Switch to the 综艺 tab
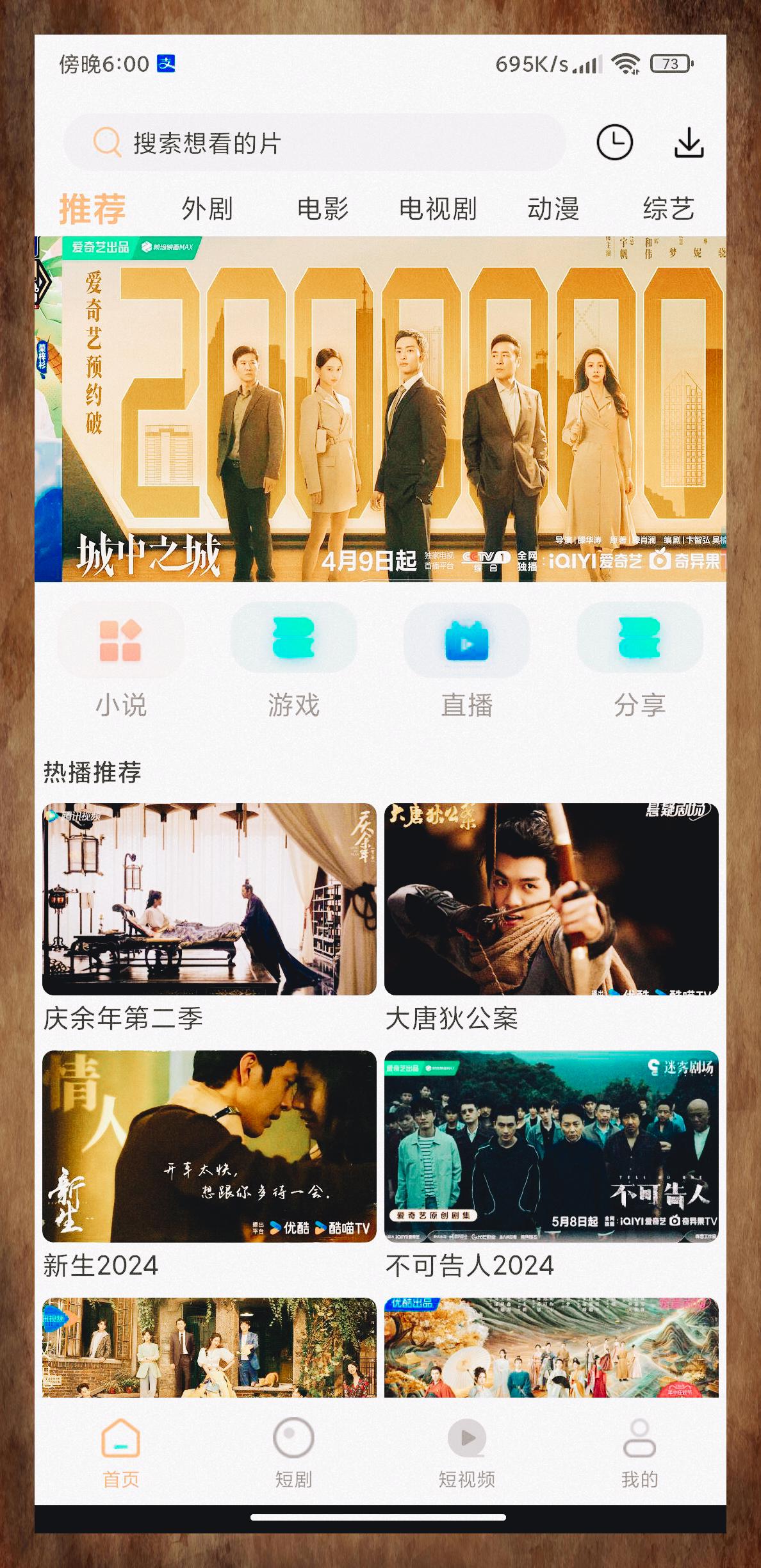 [668, 209]
